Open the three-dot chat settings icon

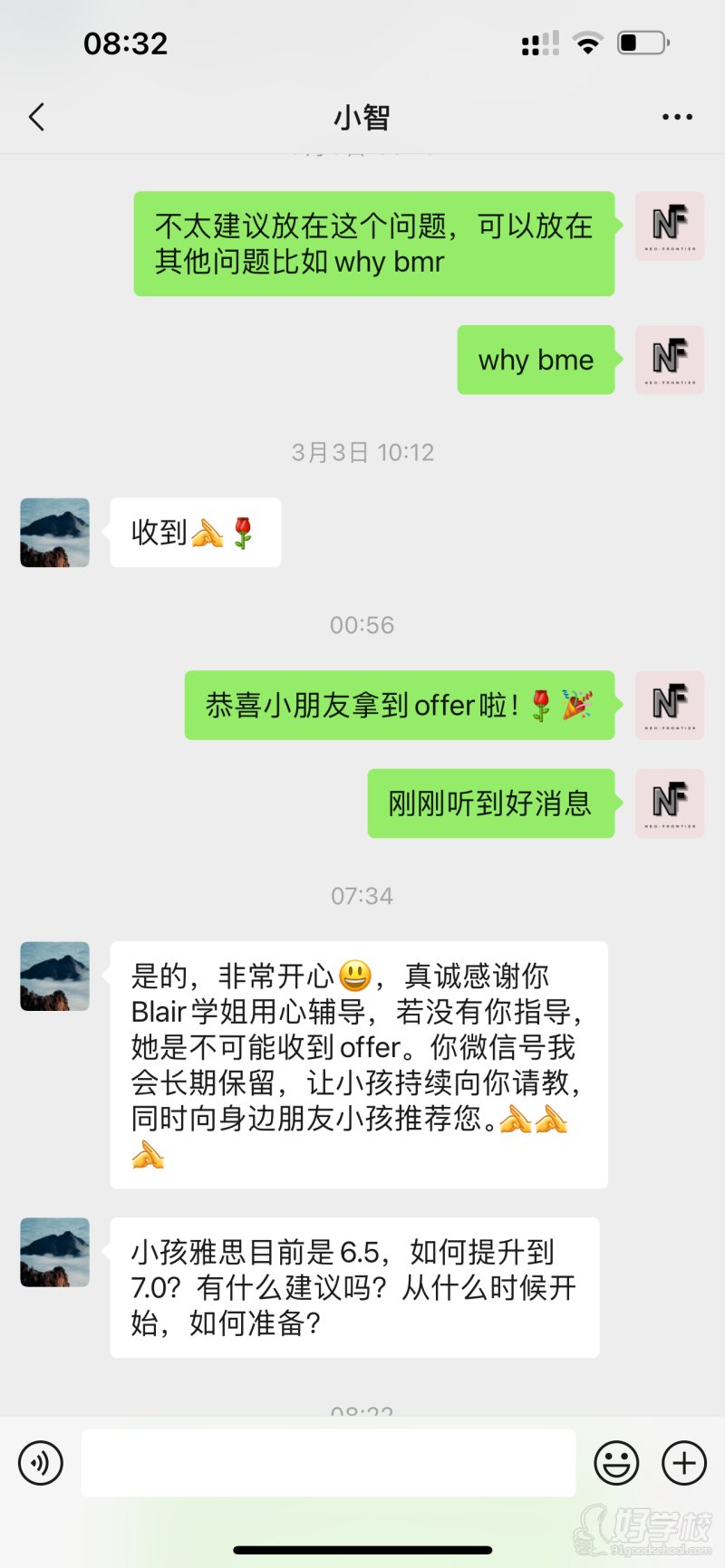676,117
